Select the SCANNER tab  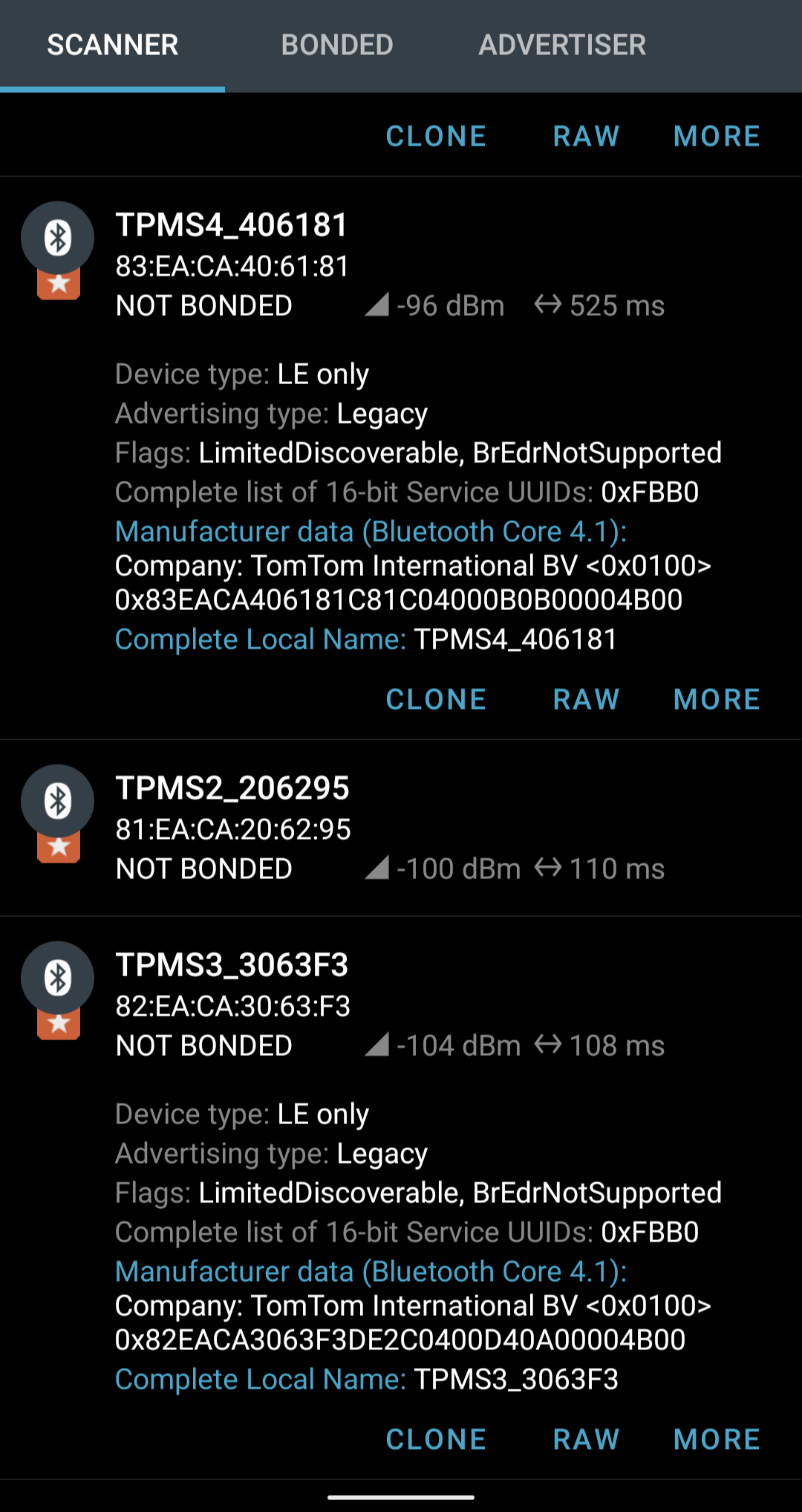(x=112, y=45)
